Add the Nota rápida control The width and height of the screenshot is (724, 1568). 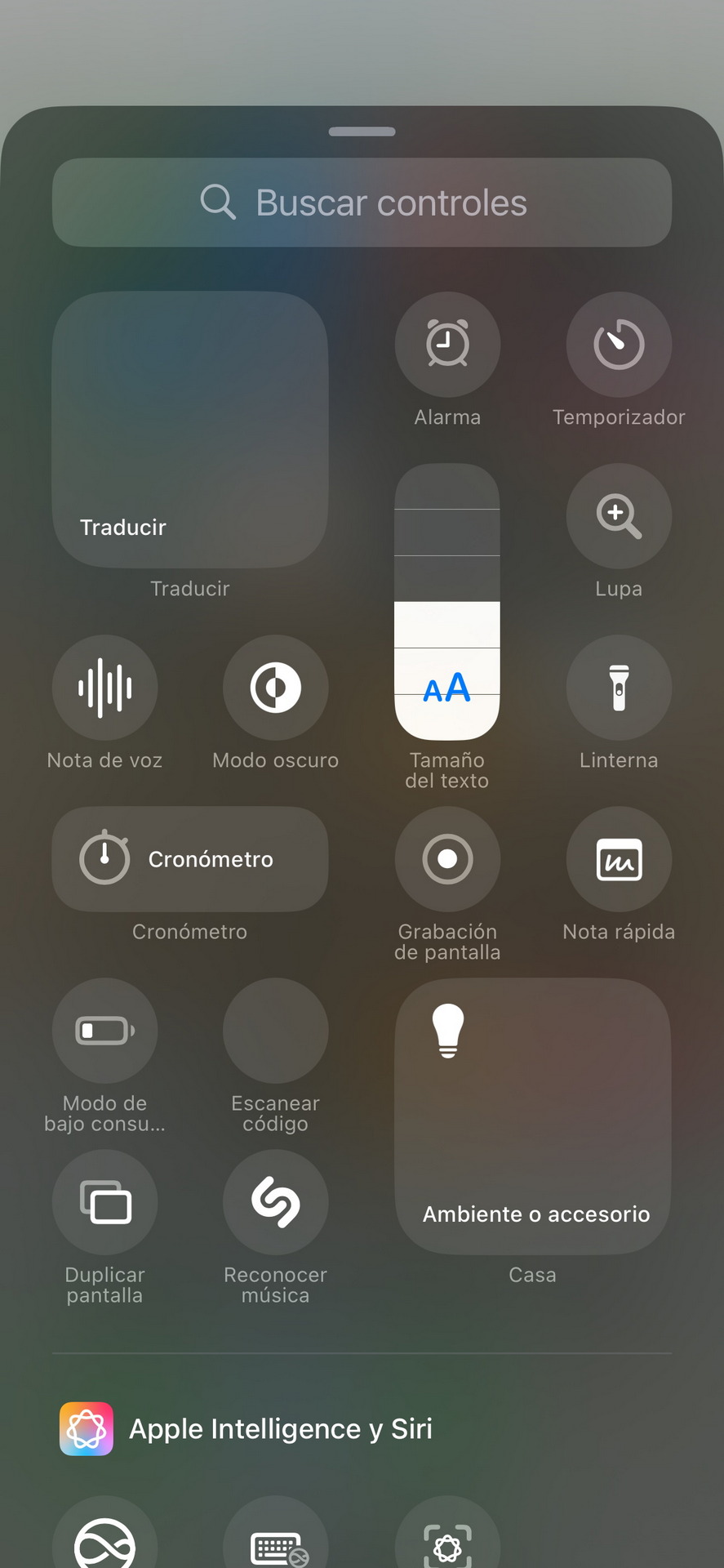[x=619, y=859]
